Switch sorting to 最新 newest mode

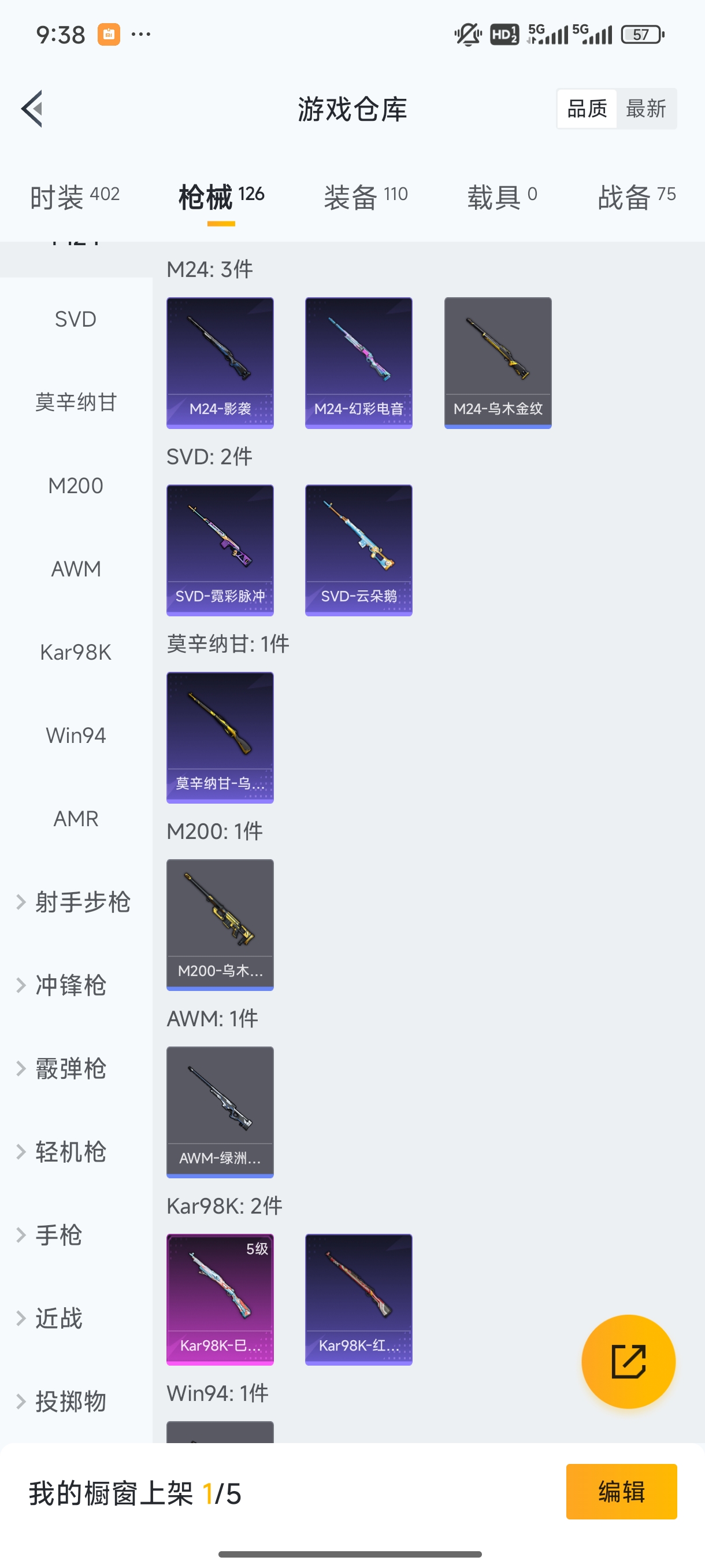coord(647,108)
